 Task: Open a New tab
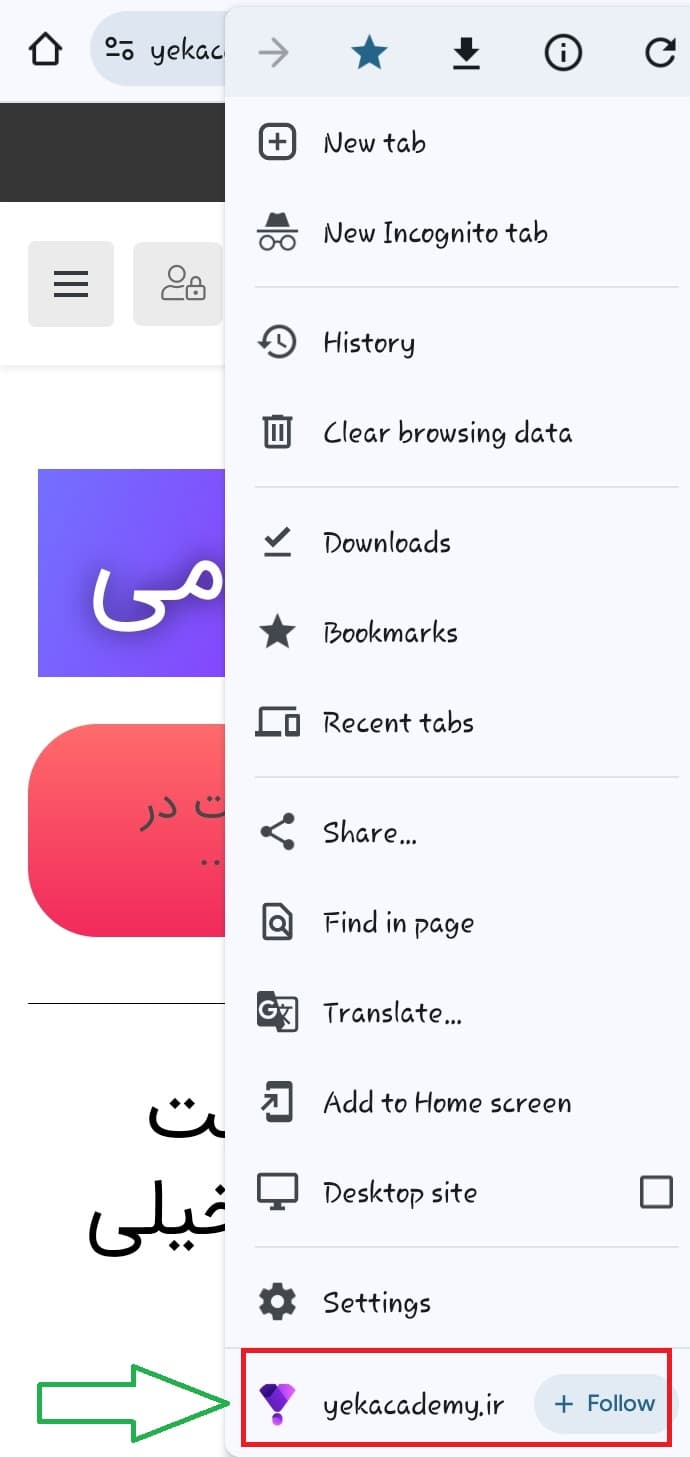point(374,143)
